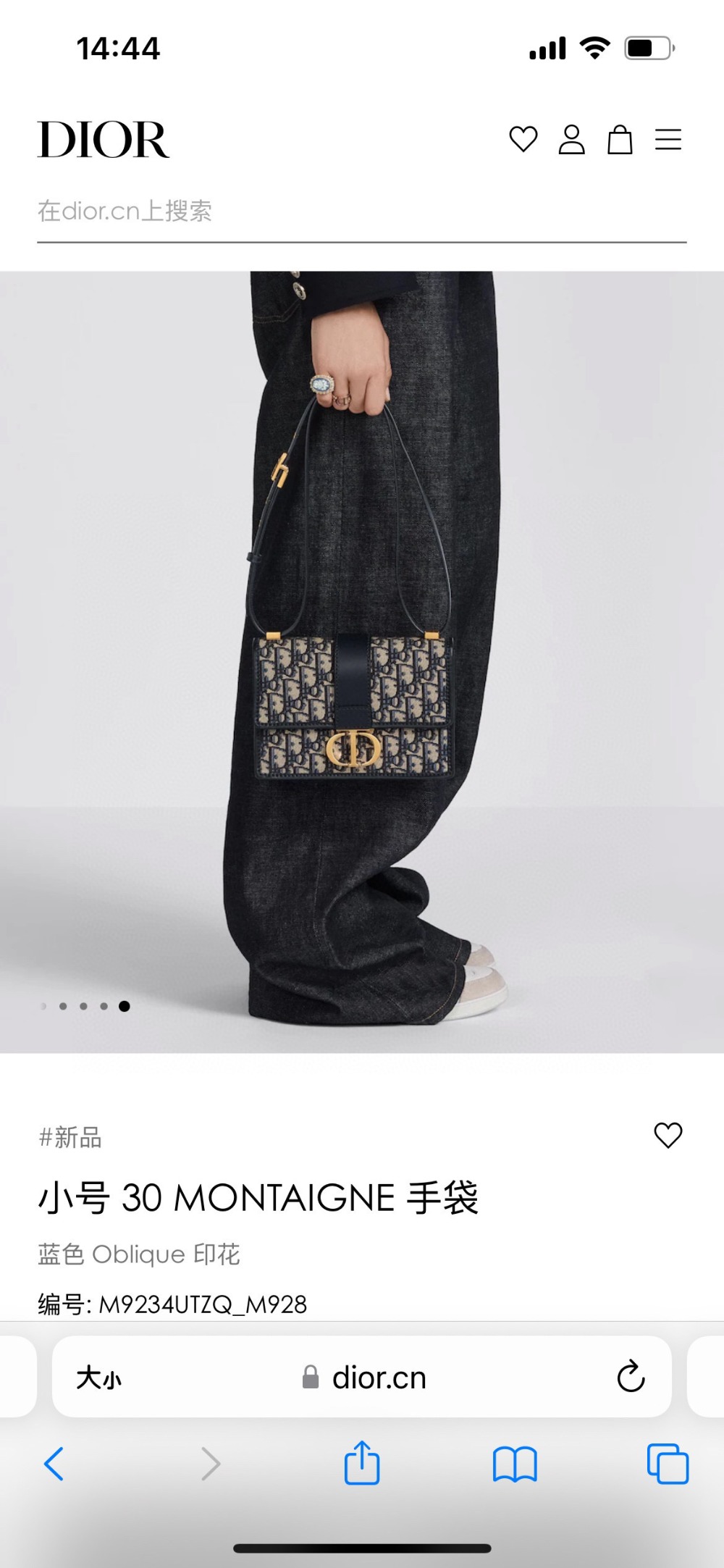Tap the DIOR logo to go home
Viewport: 724px width, 1568px height.
pos(103,140)
